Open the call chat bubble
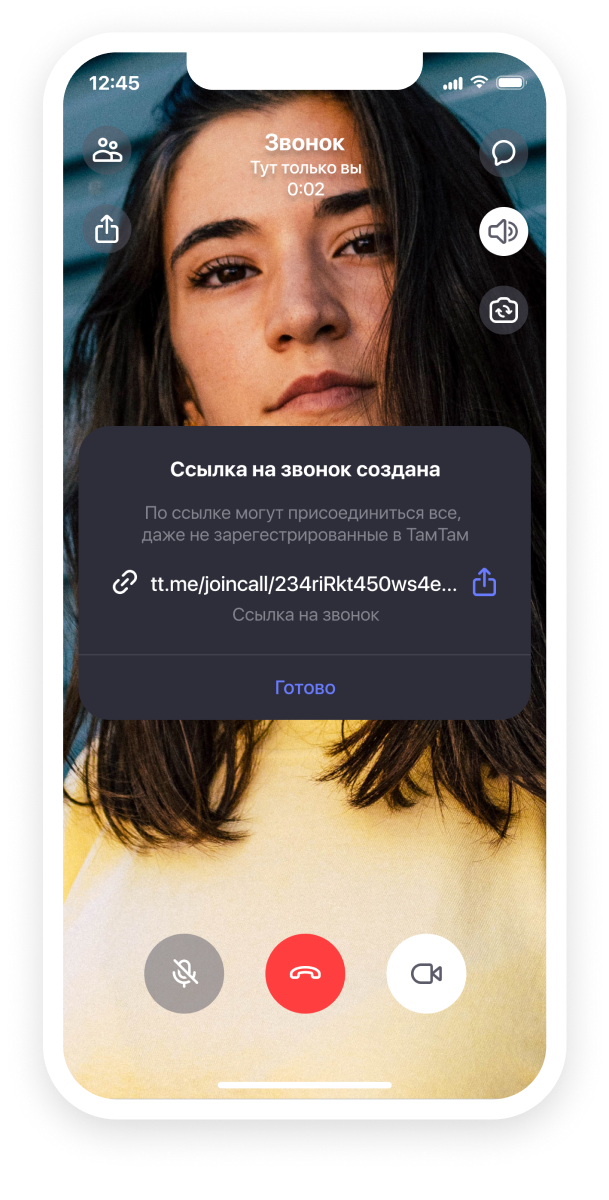 click(x=503, y=152)
